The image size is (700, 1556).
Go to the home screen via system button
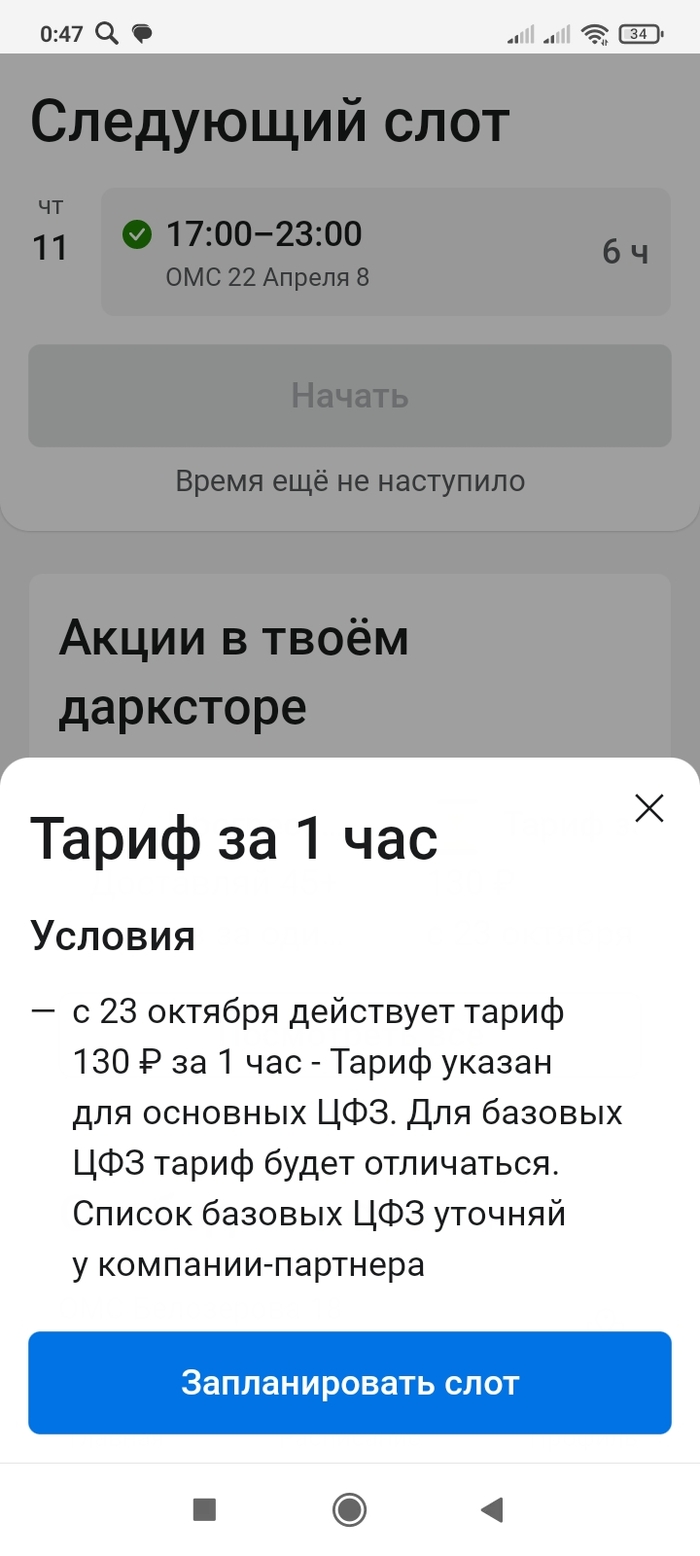pos(349,1509)
